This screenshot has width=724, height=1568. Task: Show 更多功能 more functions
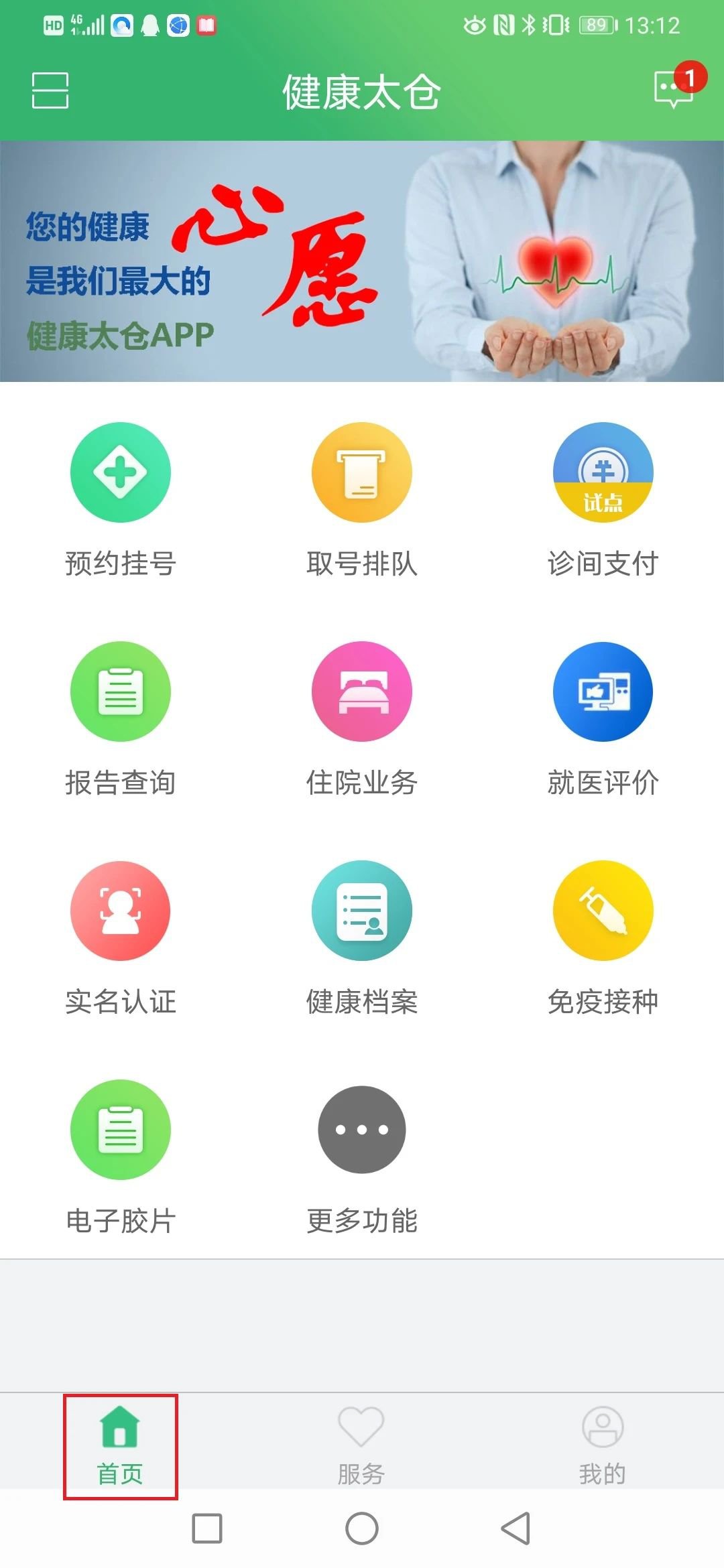pos(362,1157)
